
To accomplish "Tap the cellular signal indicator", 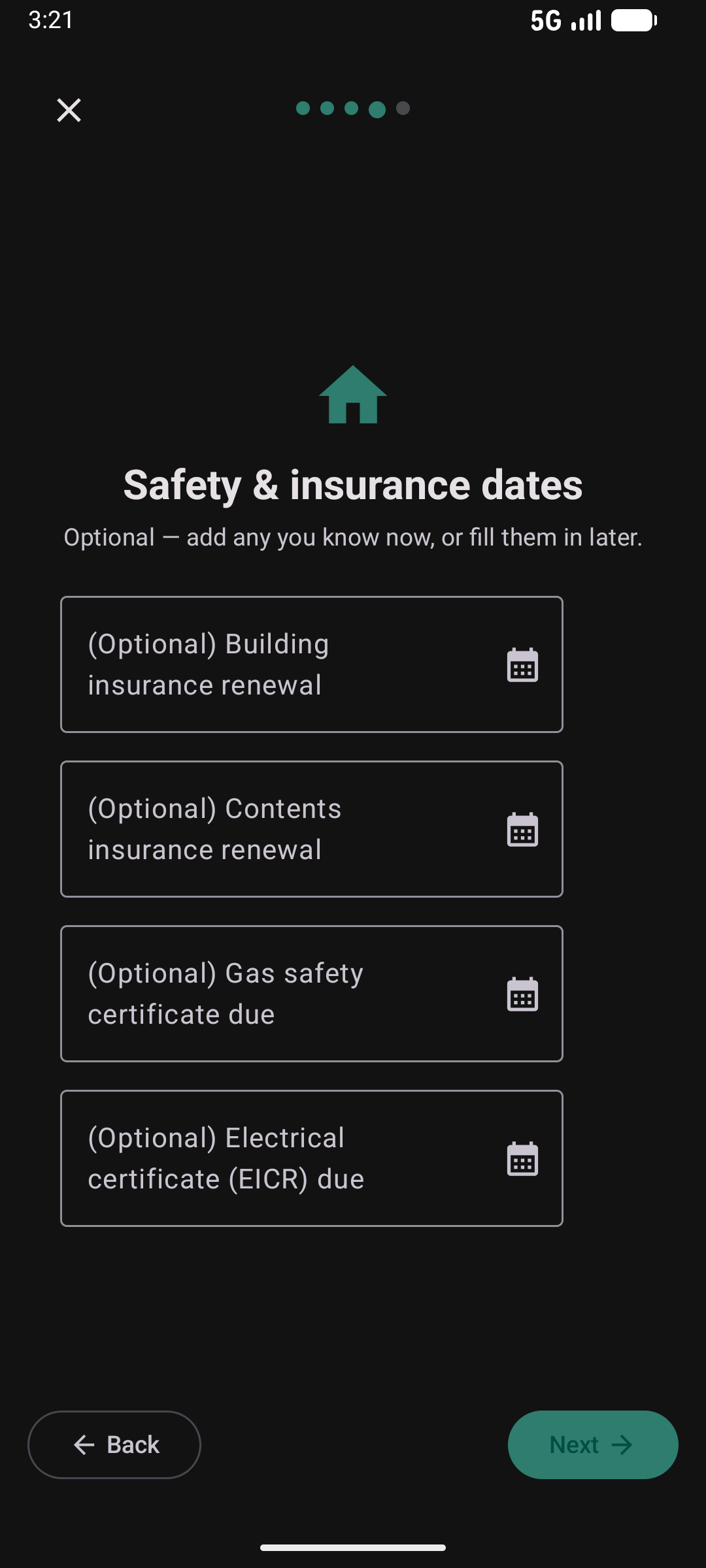I will click(x=584, y=20).
